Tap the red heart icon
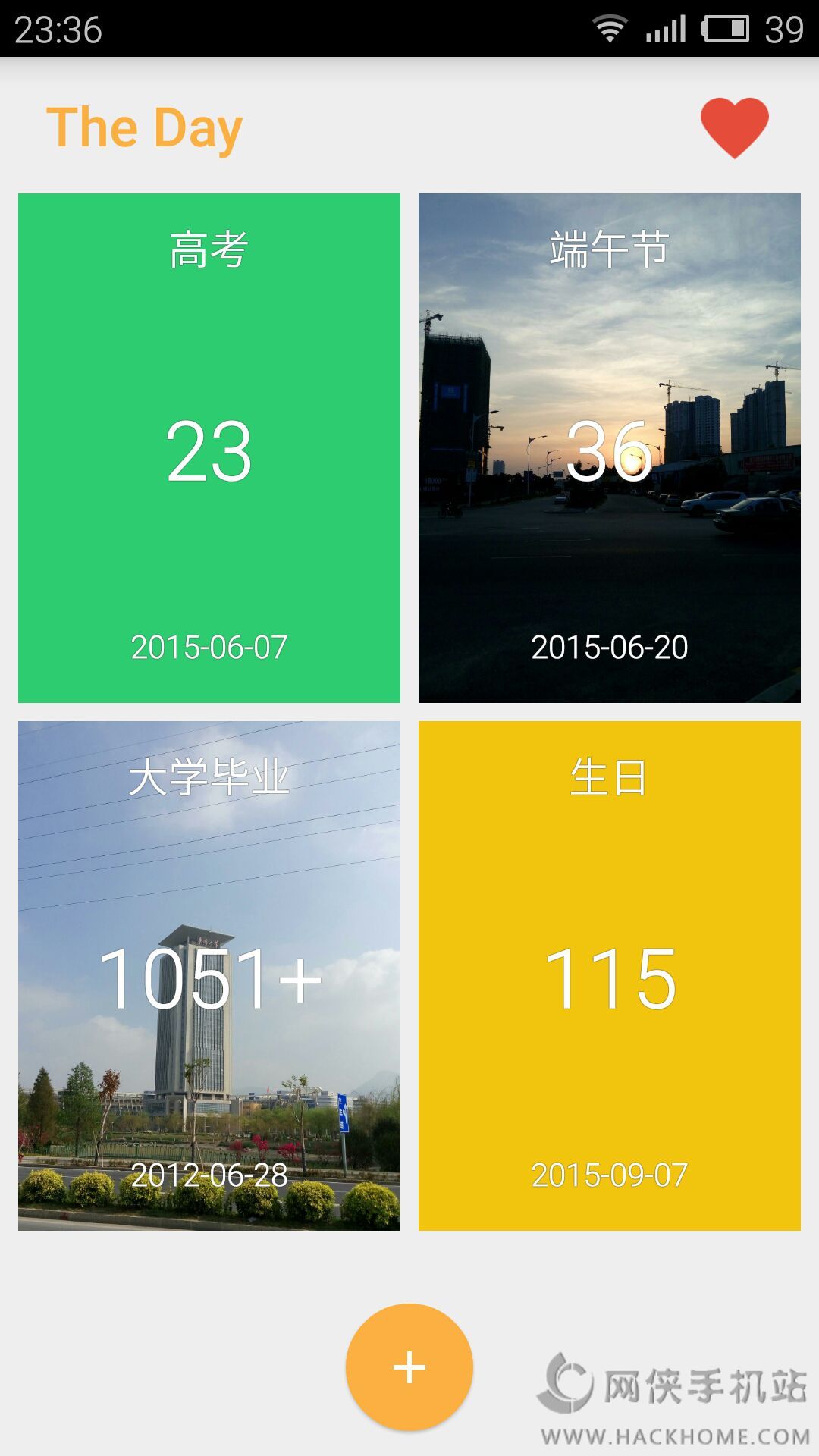Screen dimensions: 819x1456 [734, 127]
